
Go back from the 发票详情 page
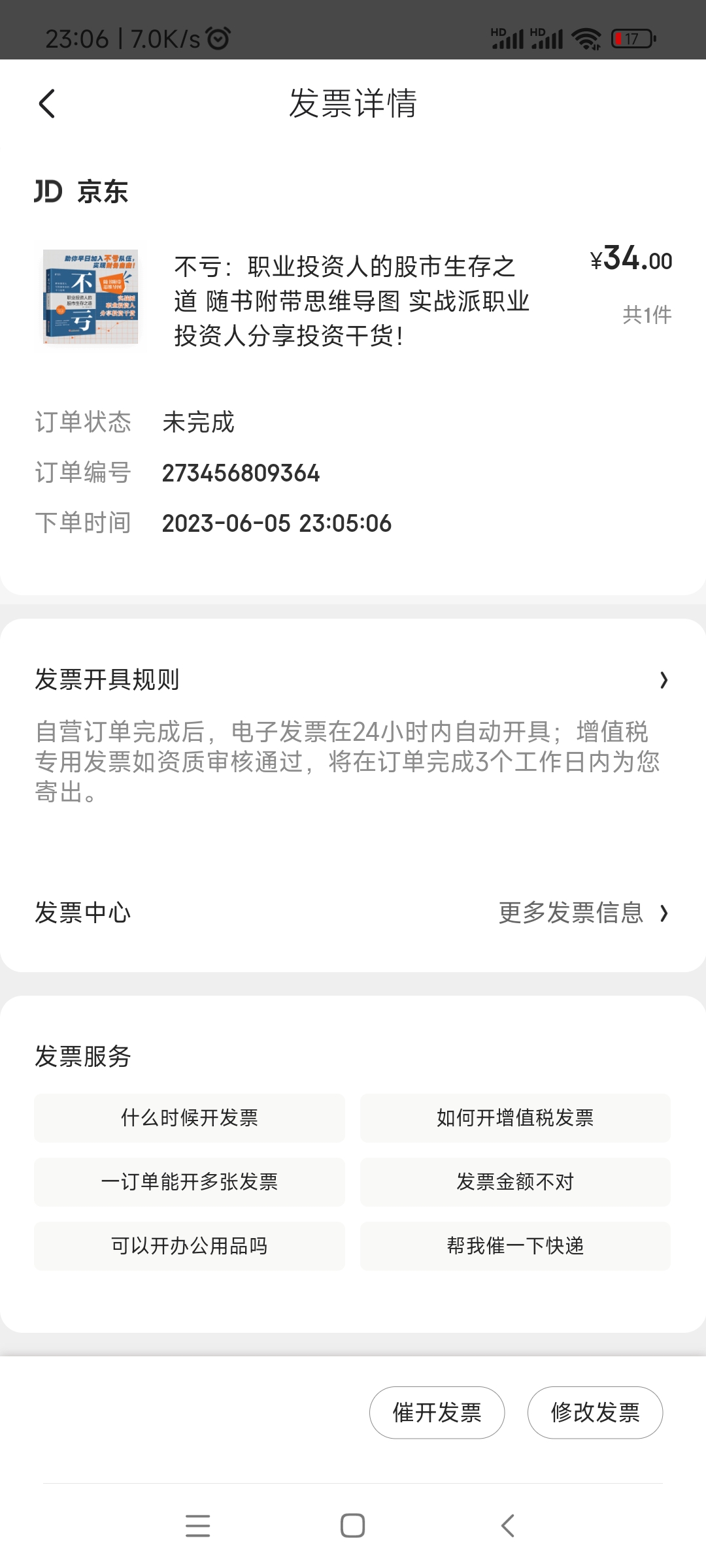(47, 104)
